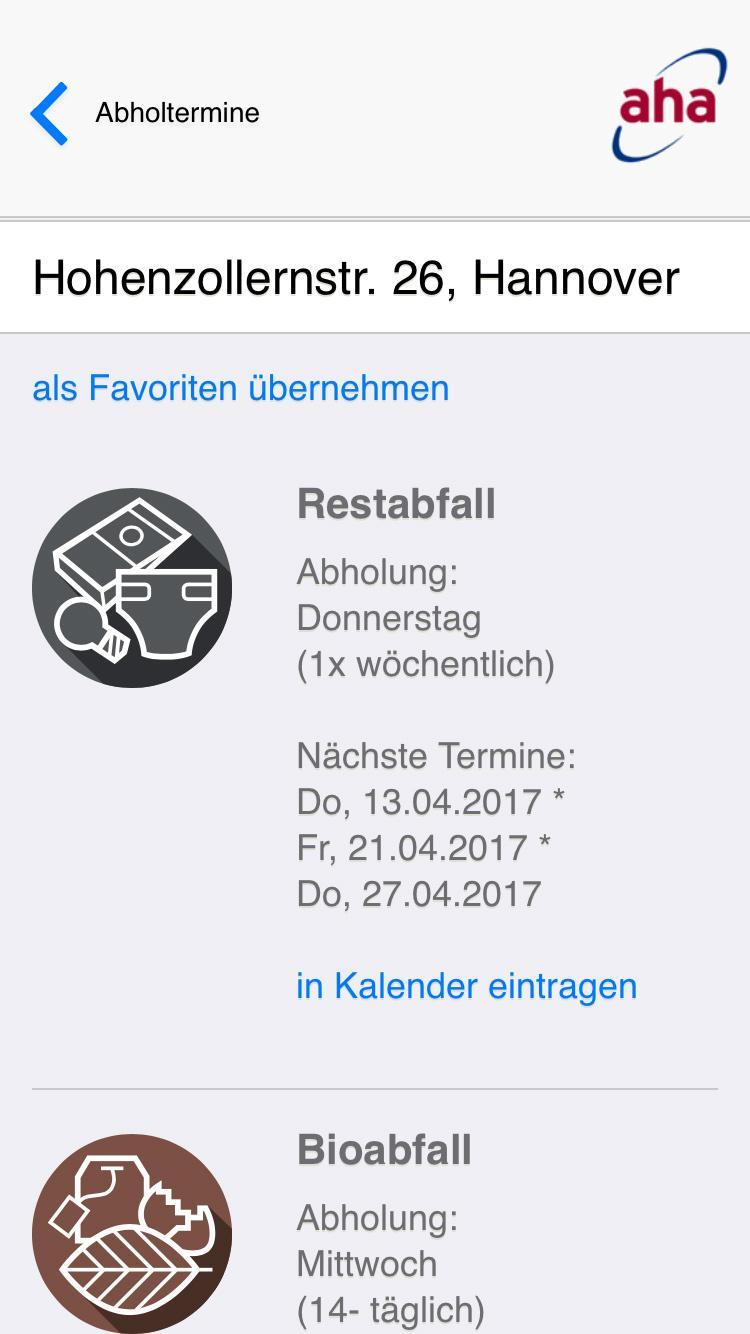Tap in Kalender eintragen for Restabfall
The image size is (750, 1334).
click(x=466, y=986)
